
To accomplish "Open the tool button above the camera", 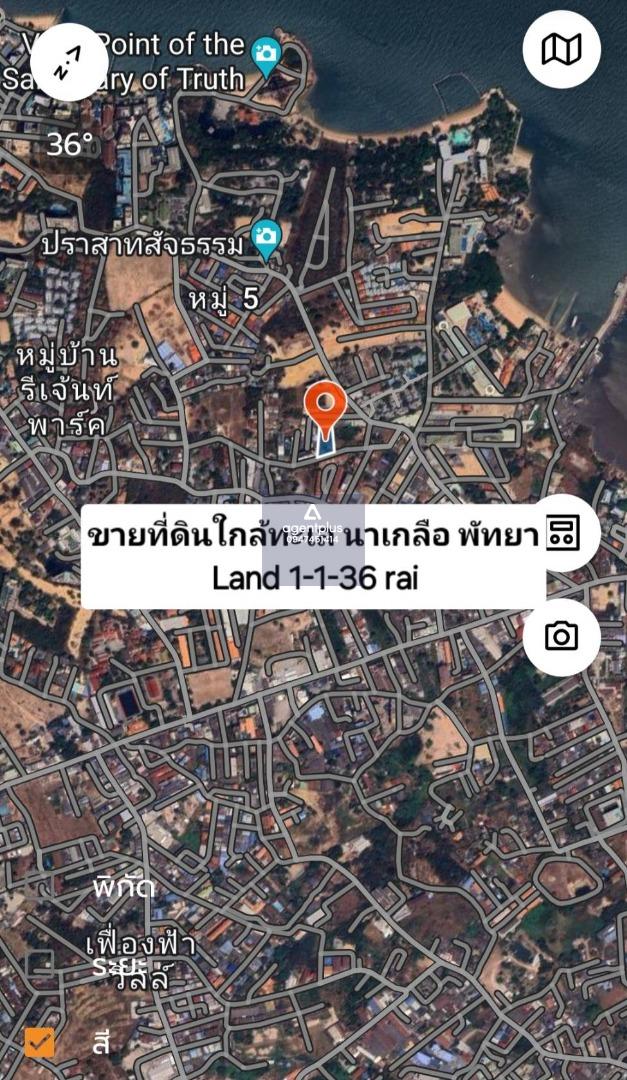I will coord(562,532).
